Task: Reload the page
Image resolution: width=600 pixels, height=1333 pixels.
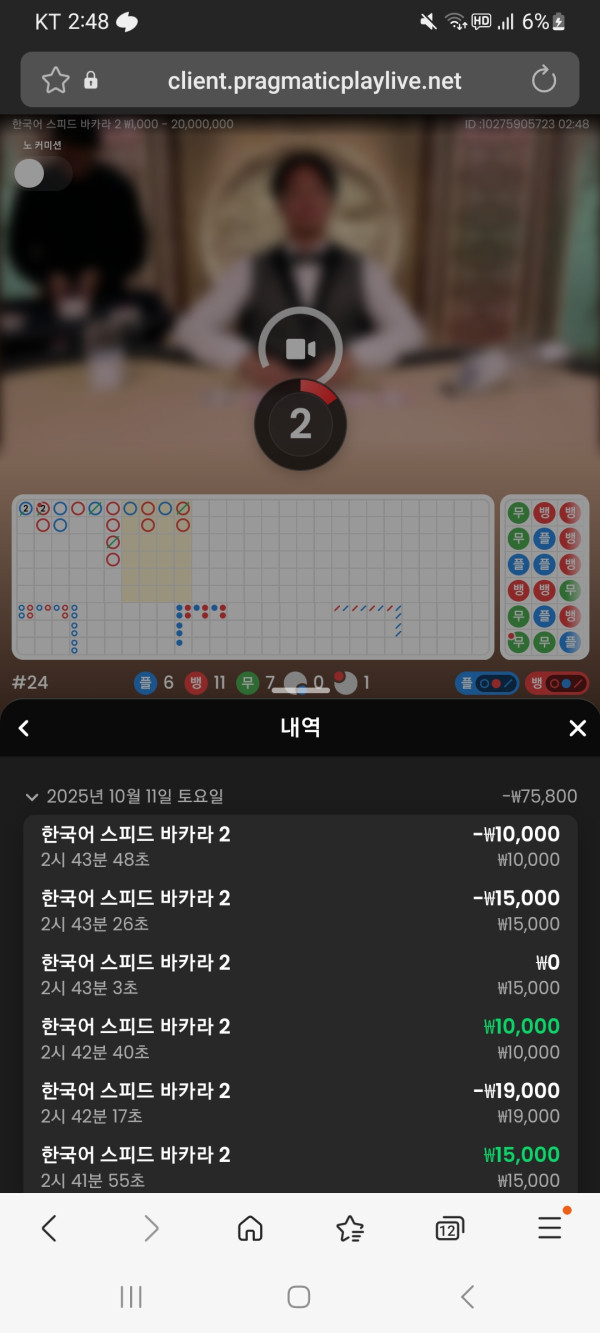Action: (x=544, y=80)
